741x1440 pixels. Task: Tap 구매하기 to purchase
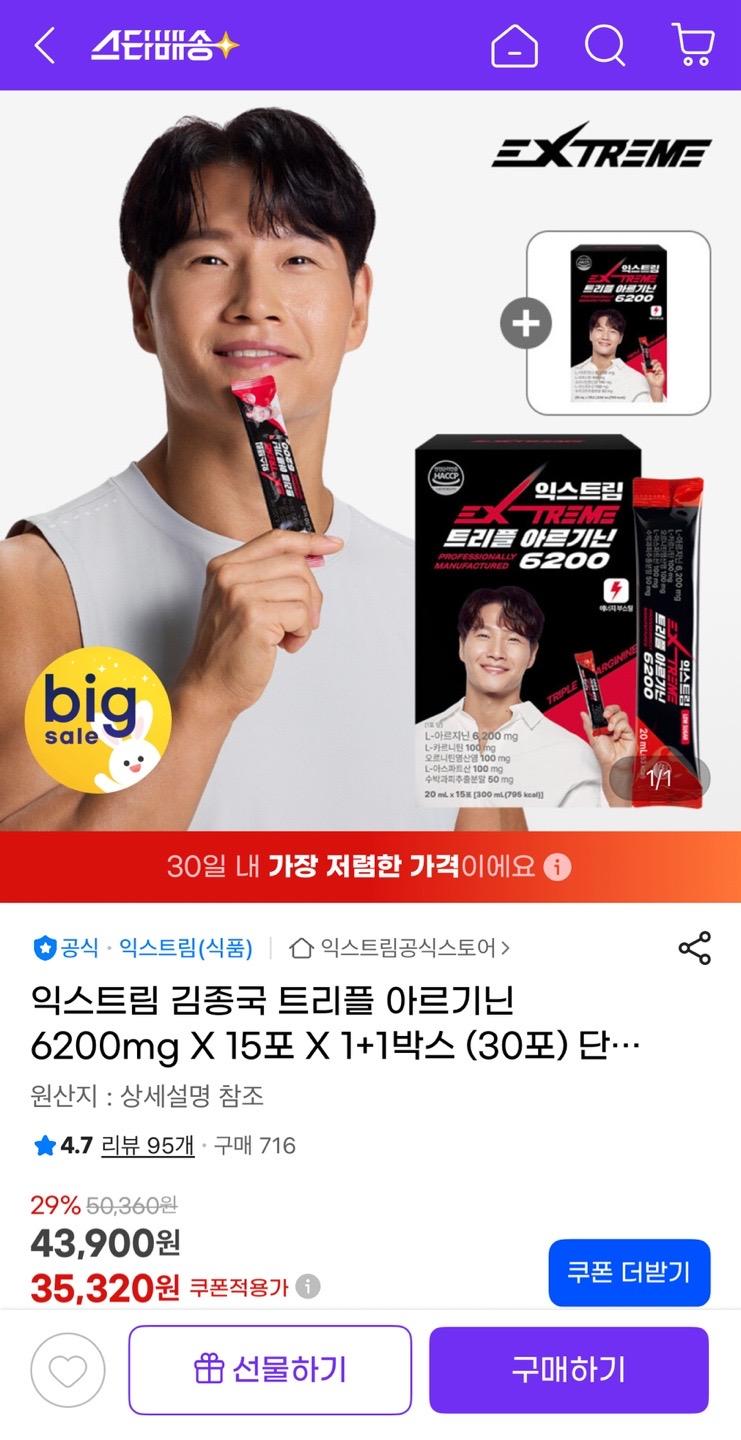569,1370
